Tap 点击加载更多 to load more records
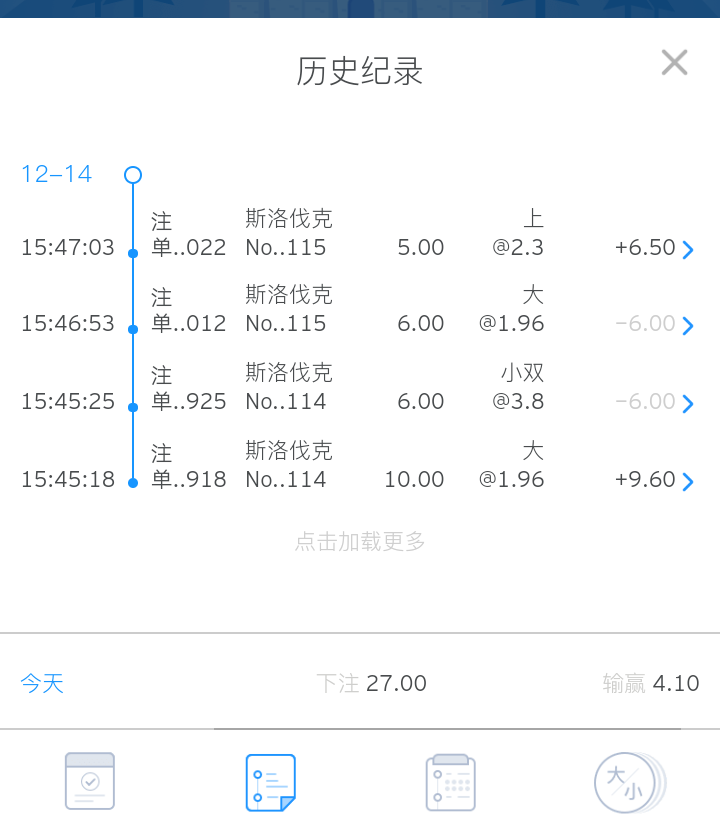Image resolution: width=720 pixels, height=833 pixels. pyautogui.click(x=360, y=542)
